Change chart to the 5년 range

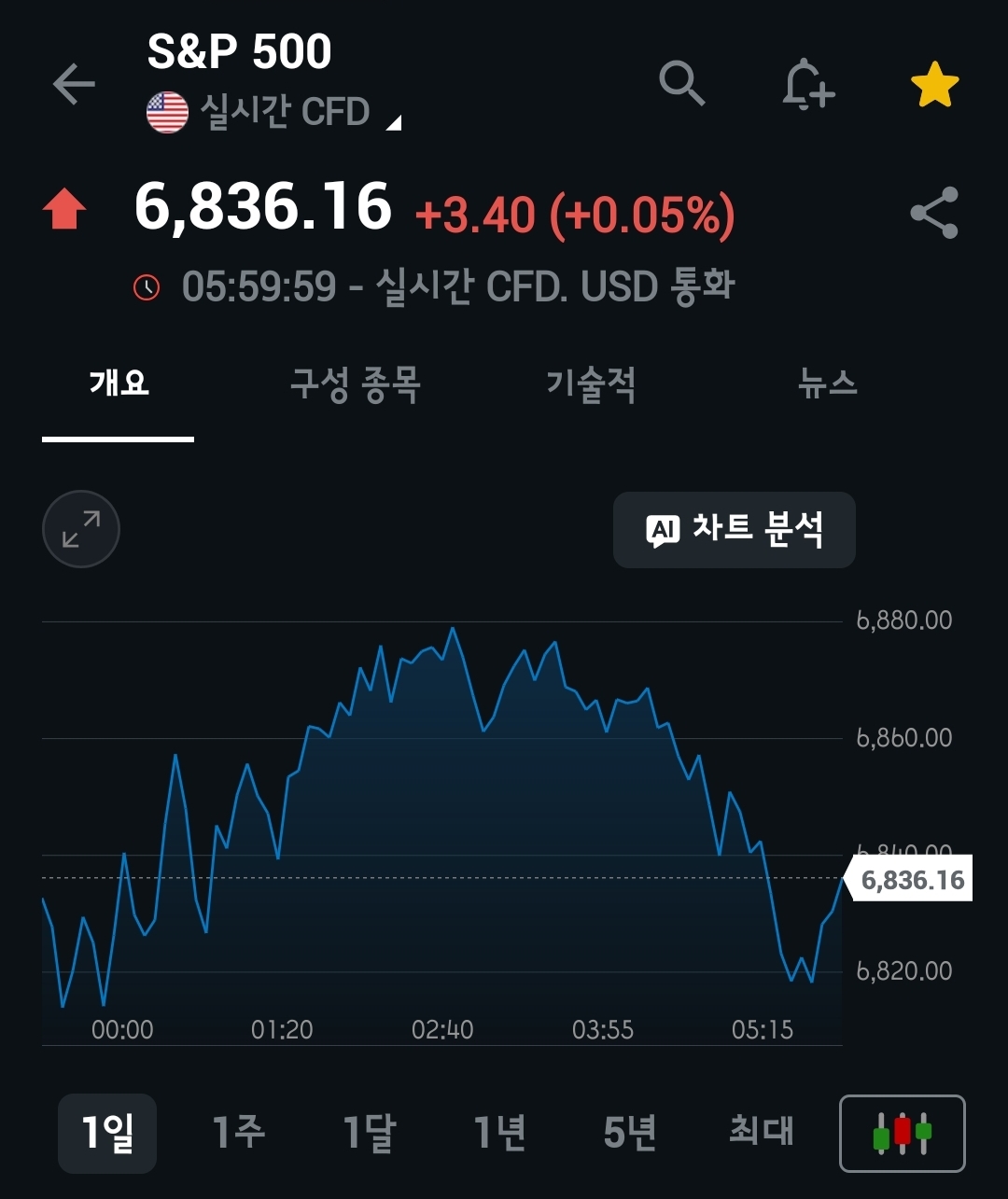click(630, 1133)
